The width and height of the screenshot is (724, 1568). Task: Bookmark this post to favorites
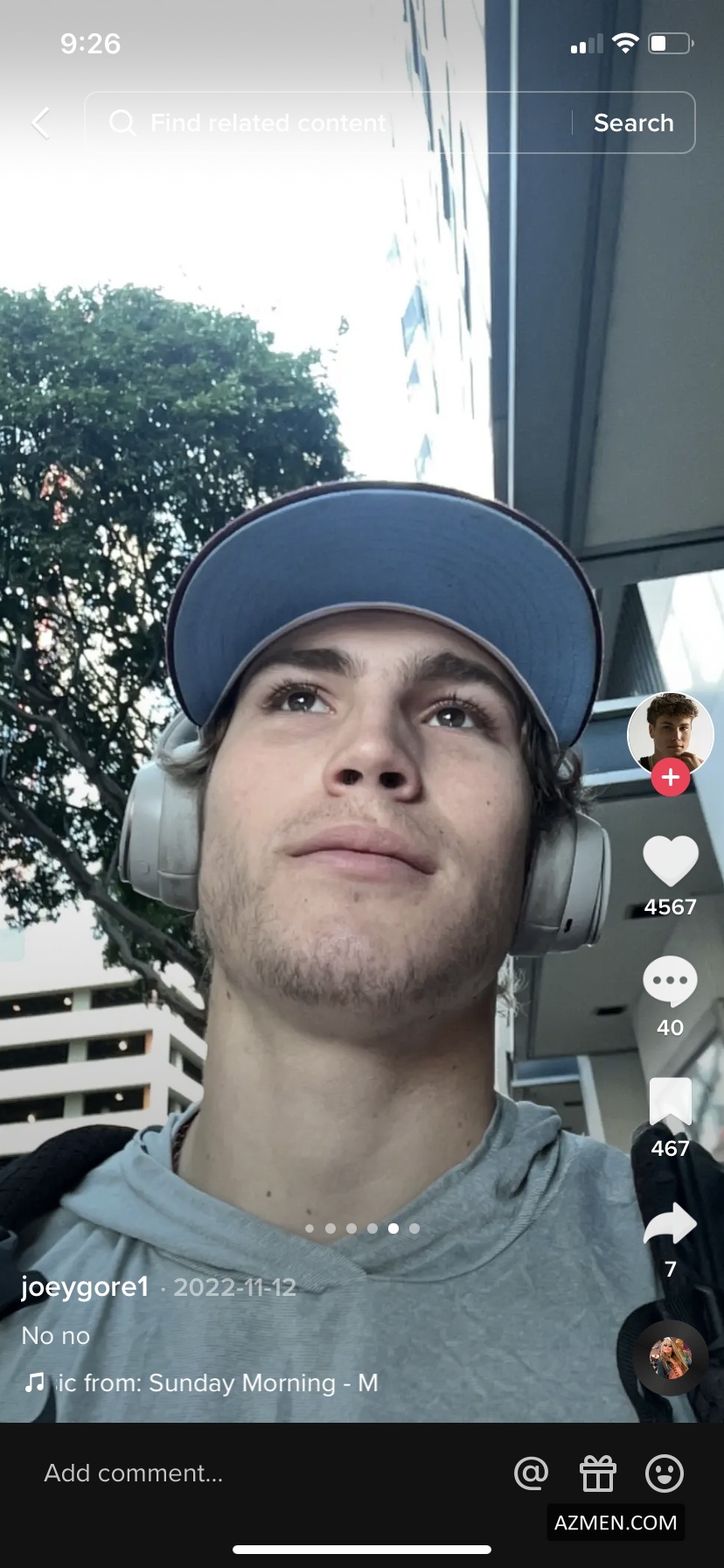point(670,1102)
